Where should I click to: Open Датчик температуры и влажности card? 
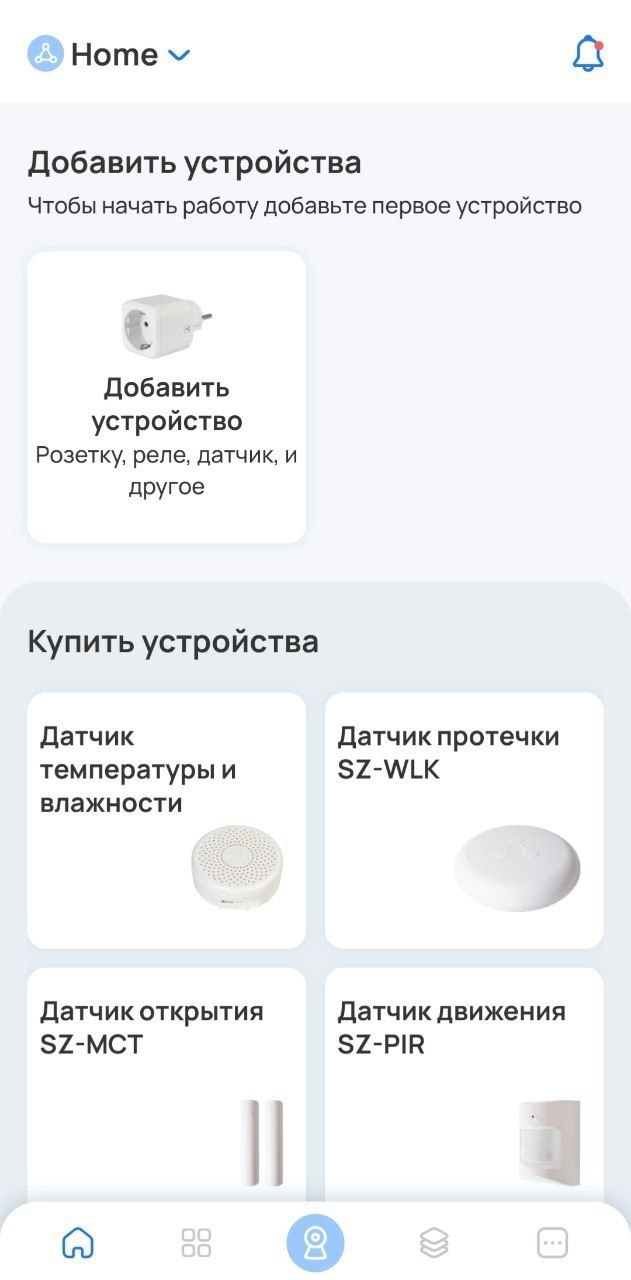(166, 820)
